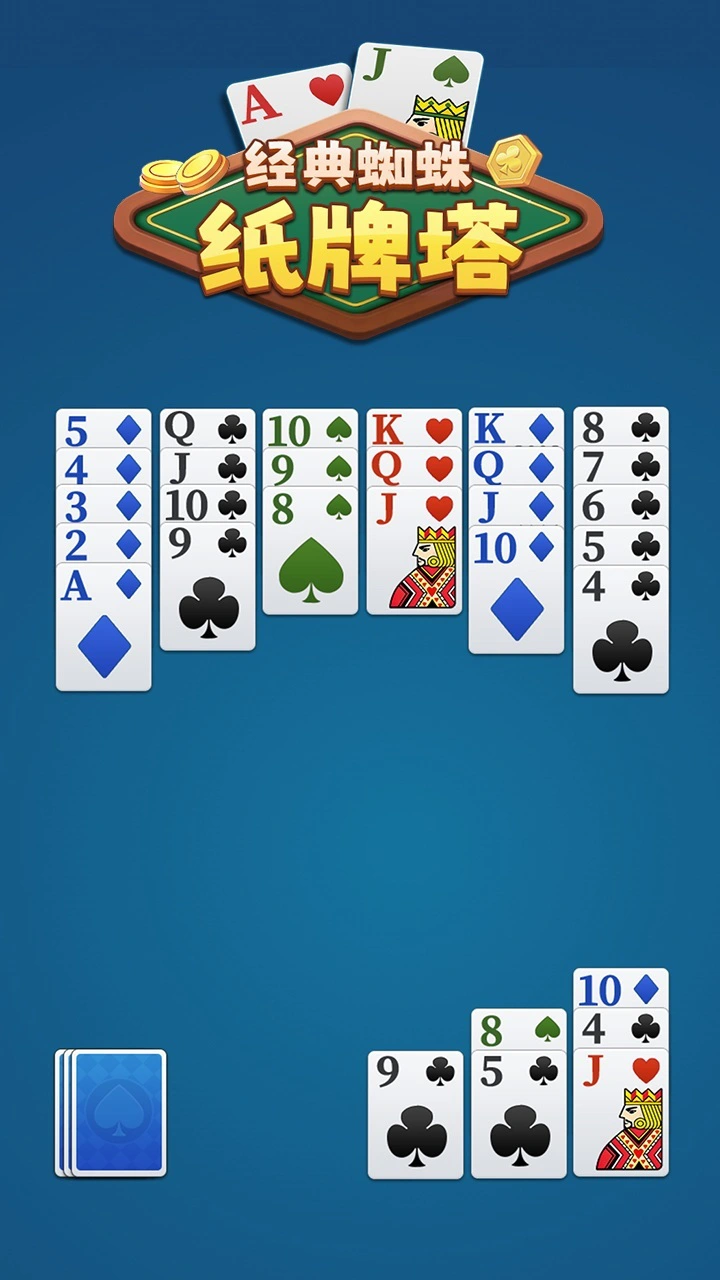
Task: Select the 8 of spades below the 9 of spades
Action: point(310,550)
